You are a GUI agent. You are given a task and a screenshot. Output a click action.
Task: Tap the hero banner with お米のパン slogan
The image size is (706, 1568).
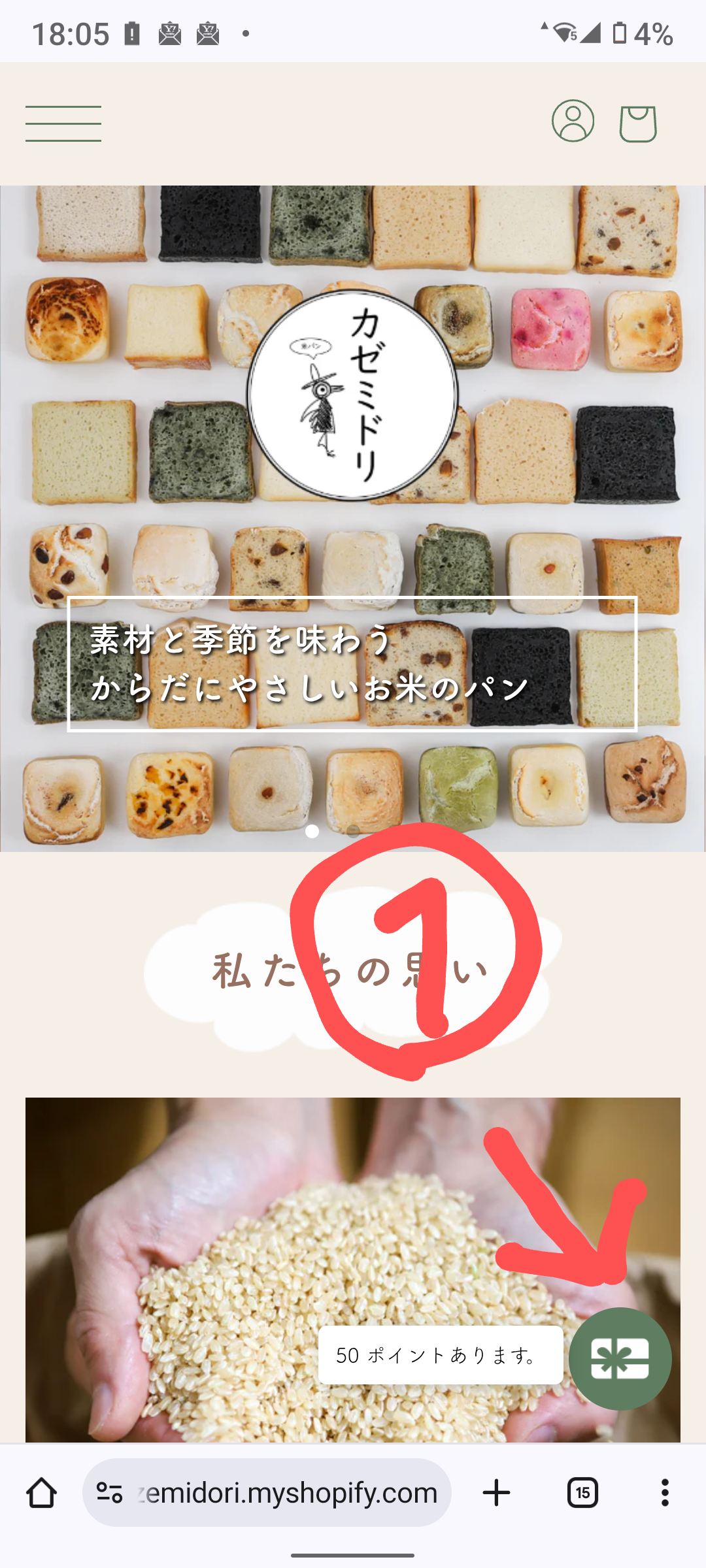(x=353, y=664)
